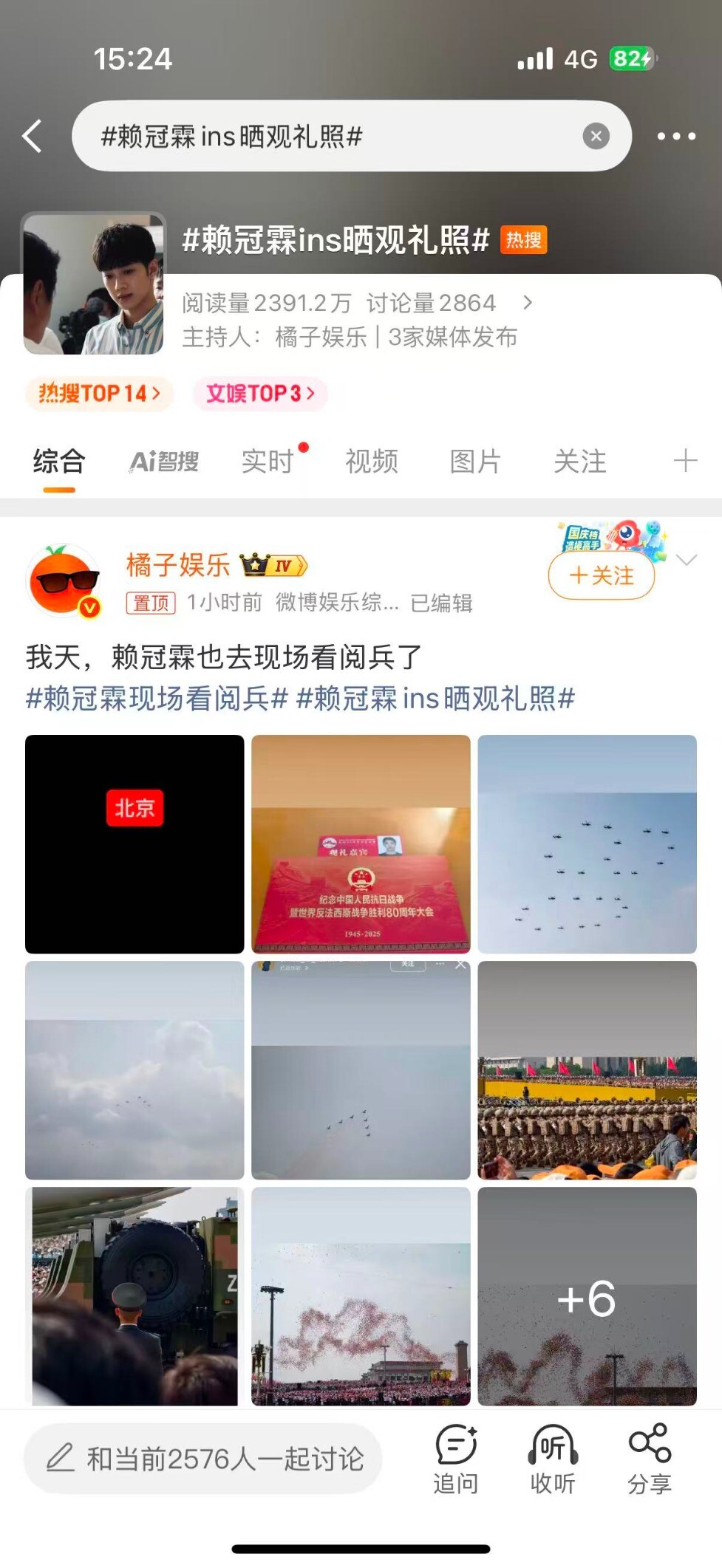Tap the 追问 button
The width and height of the screenshot is (722, 1568).
[456, 1459]
